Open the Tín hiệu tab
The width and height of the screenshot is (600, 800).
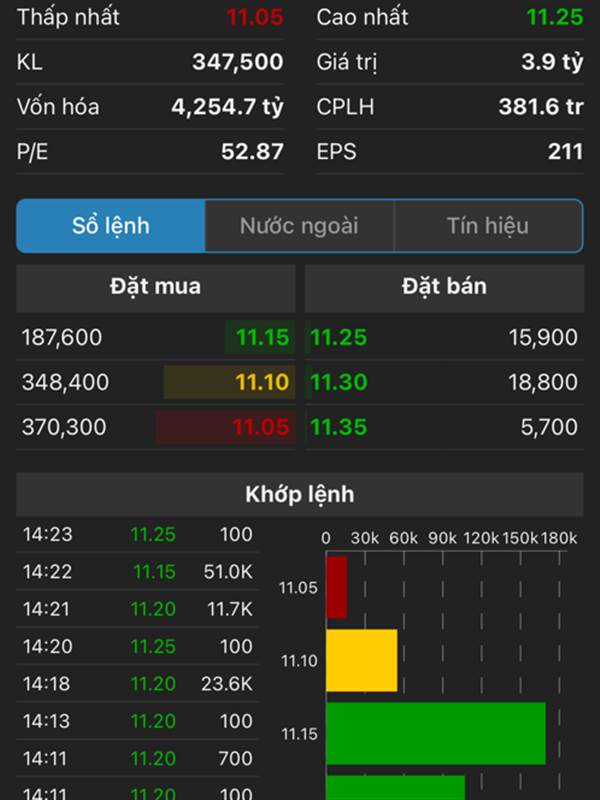pos(487,226)
